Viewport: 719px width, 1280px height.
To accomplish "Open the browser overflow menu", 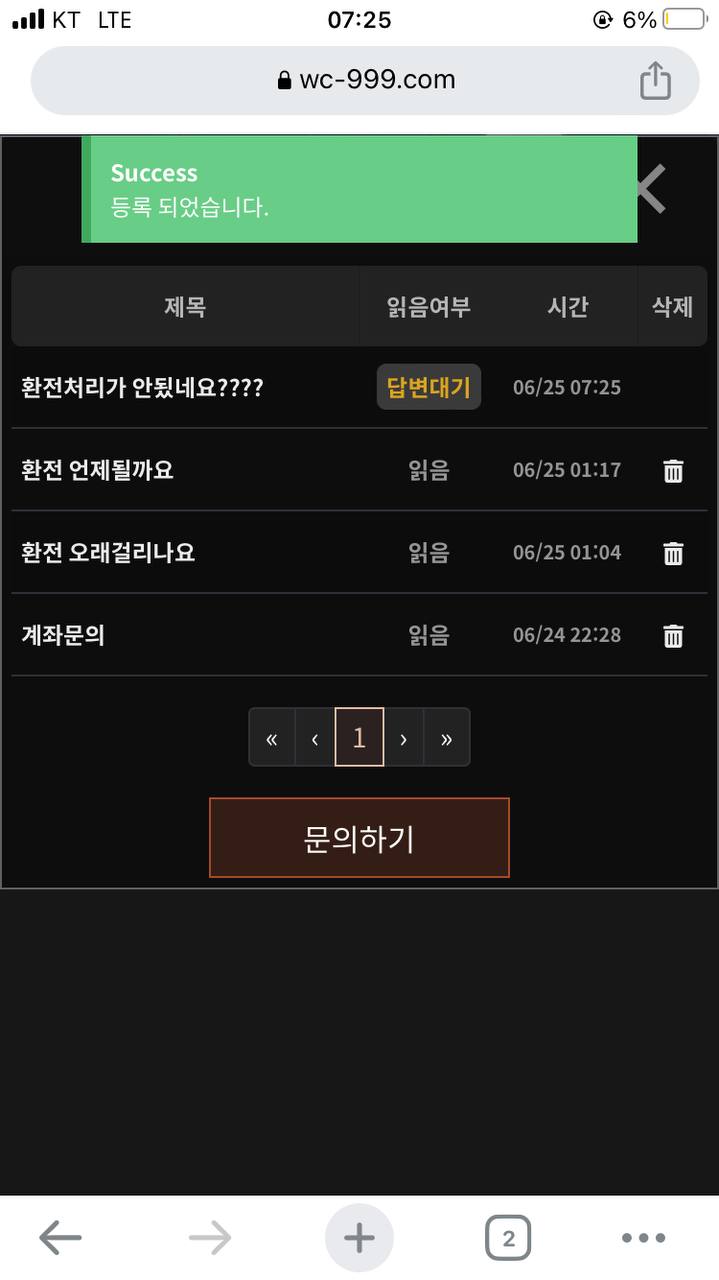I will point(643,1239).
